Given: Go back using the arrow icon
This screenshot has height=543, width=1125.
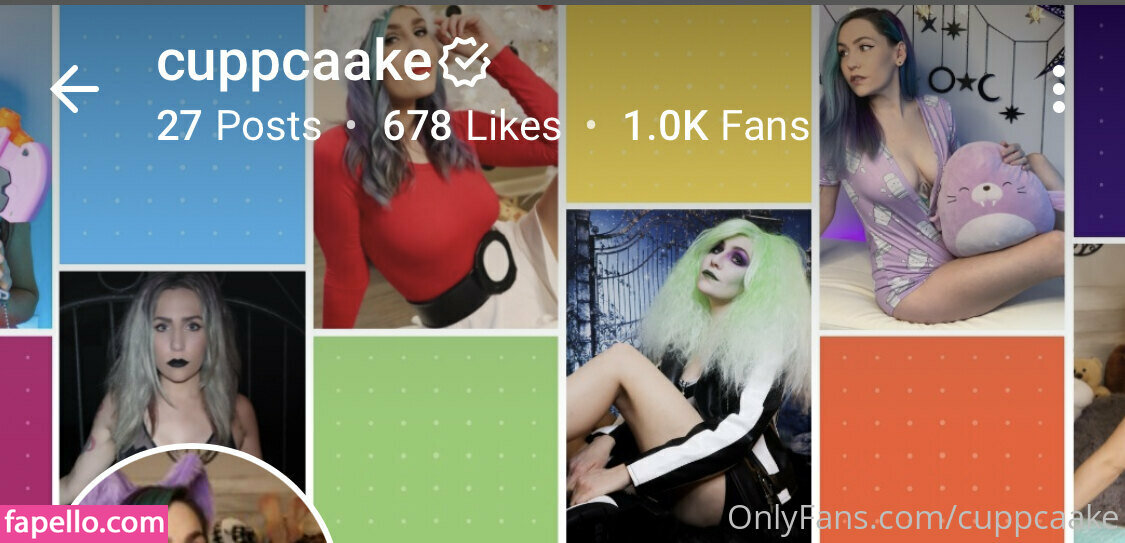Looking at the screenshot, I should pos(75,89).
